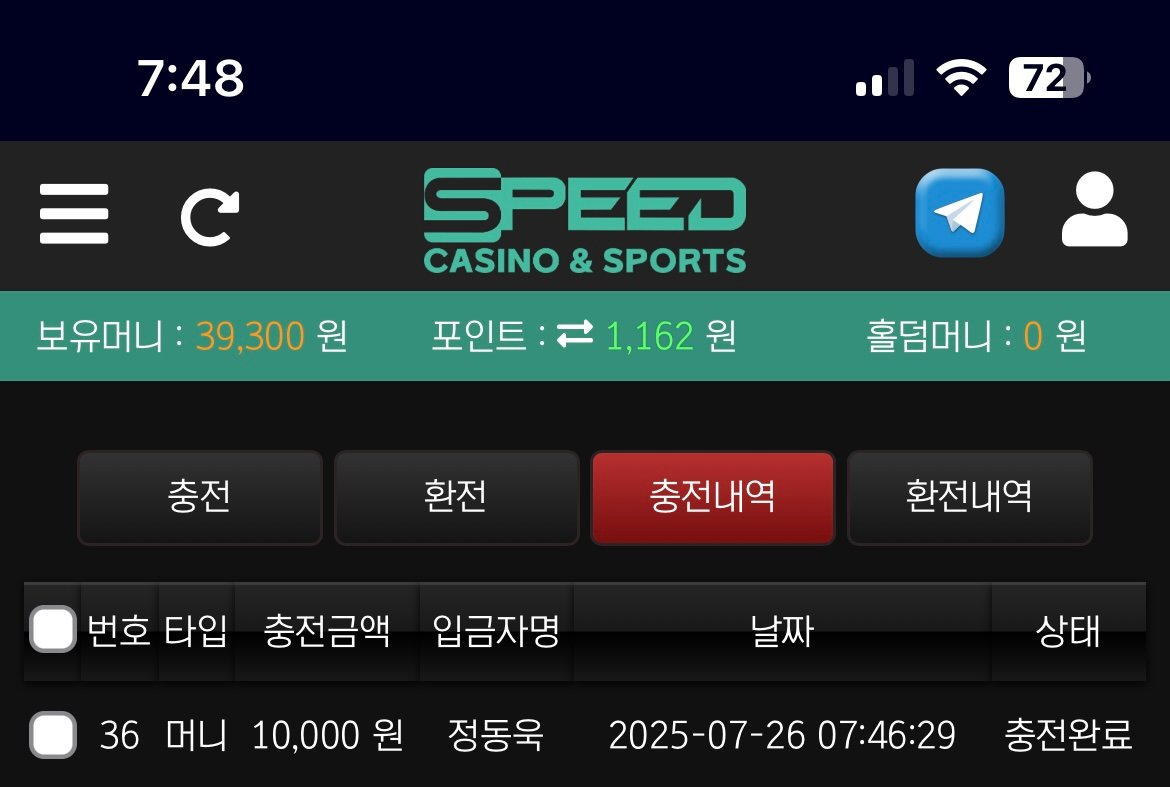Image resolution: width=1170 pixels, height=787 pixels.
Task: Open the user profile icon
Action: tap(1094, 211)
